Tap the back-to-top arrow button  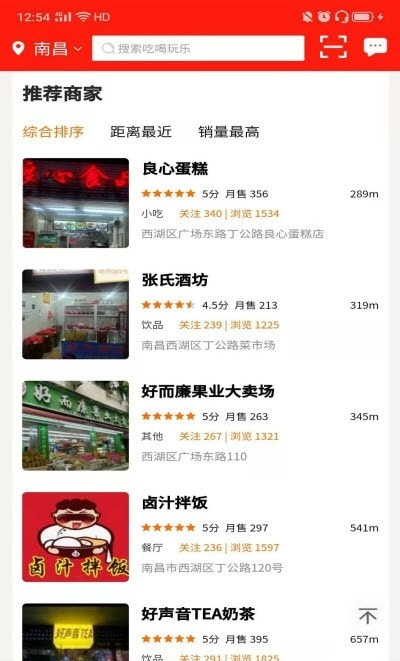point(368,616)
